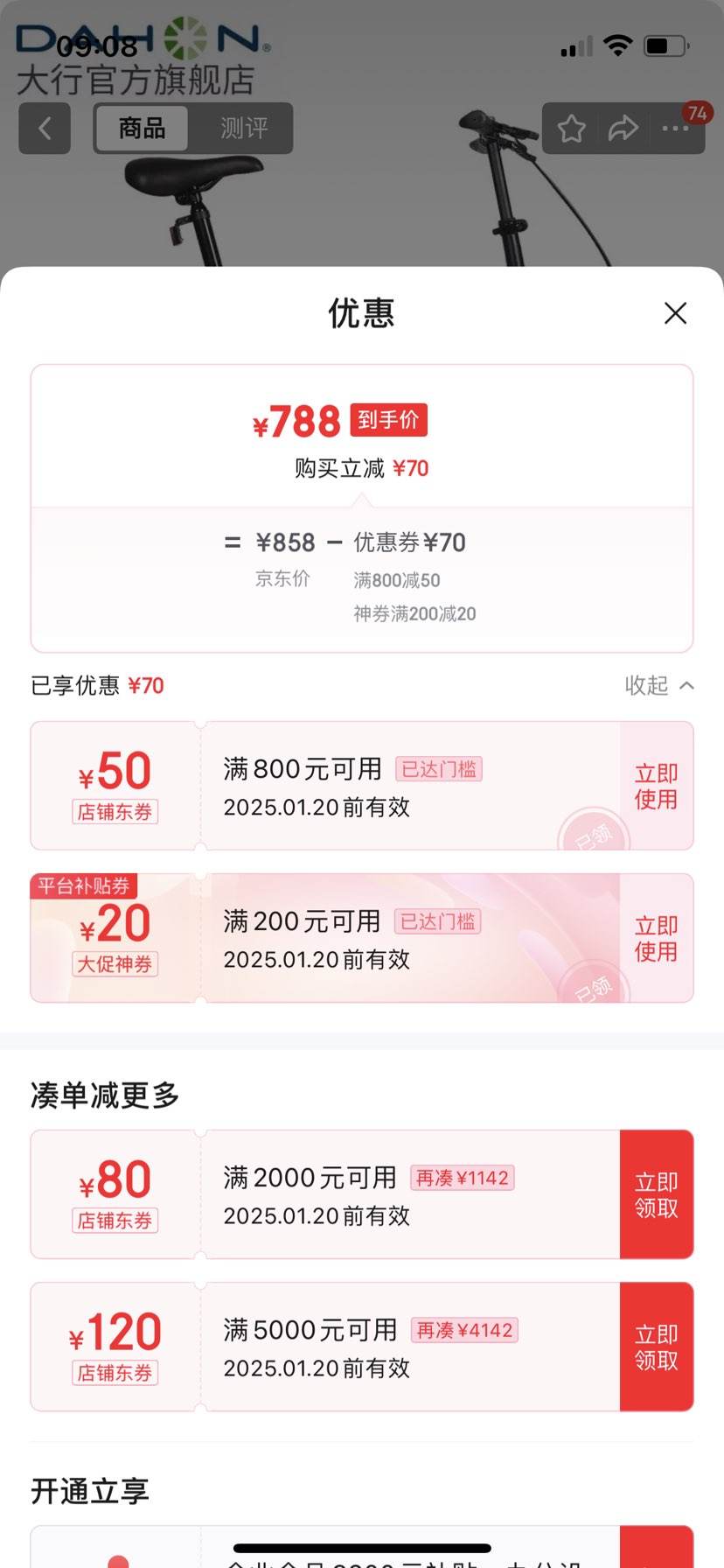724x1568 pixels.
Task: Tap the back arrow at top left
Action: pos(44,129)
